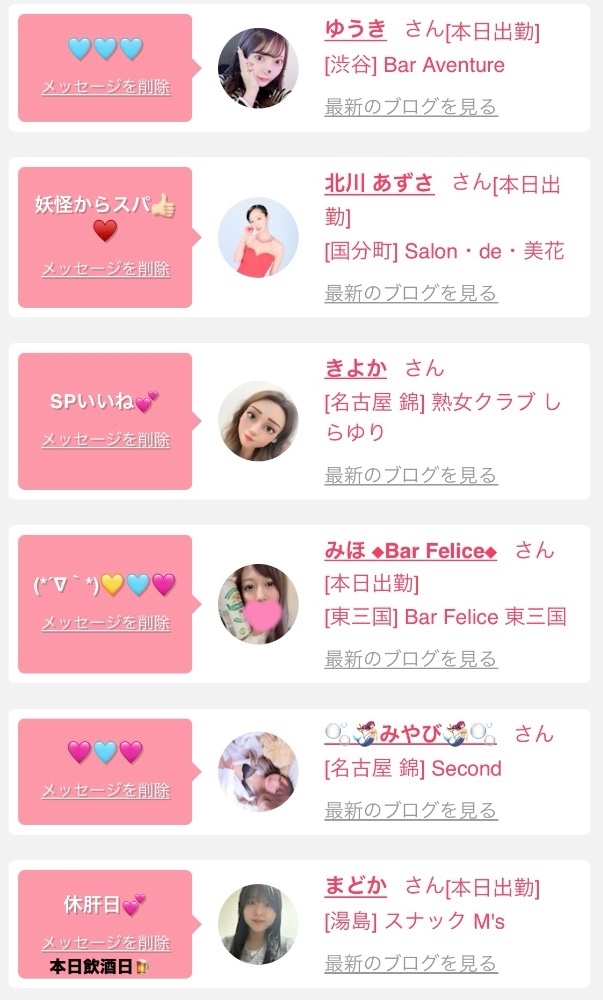Open きよか's profile name link
The image size is (603, 1000).
point(355,368)
